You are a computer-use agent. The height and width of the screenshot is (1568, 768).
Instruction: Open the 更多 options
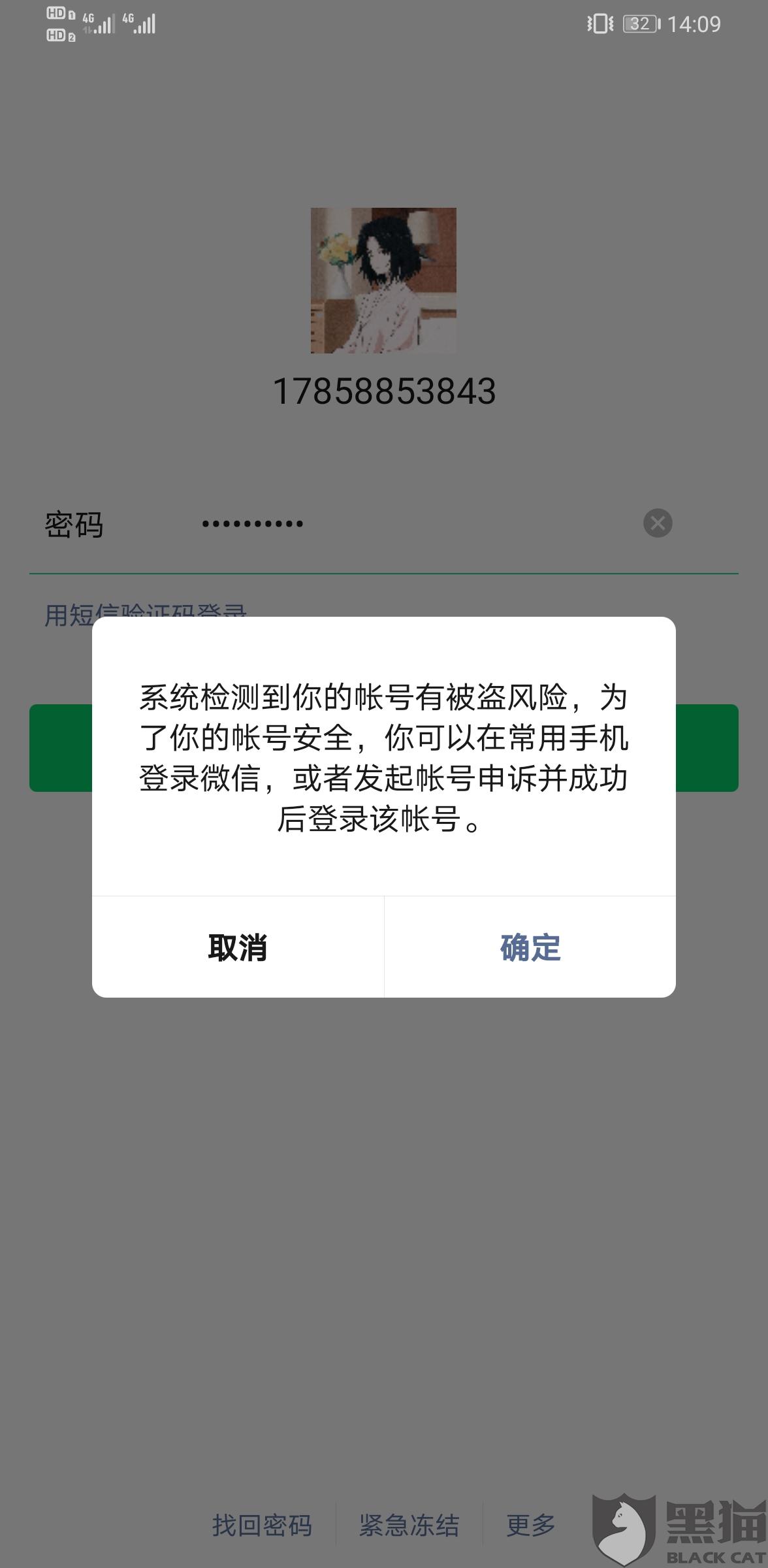531,1526
